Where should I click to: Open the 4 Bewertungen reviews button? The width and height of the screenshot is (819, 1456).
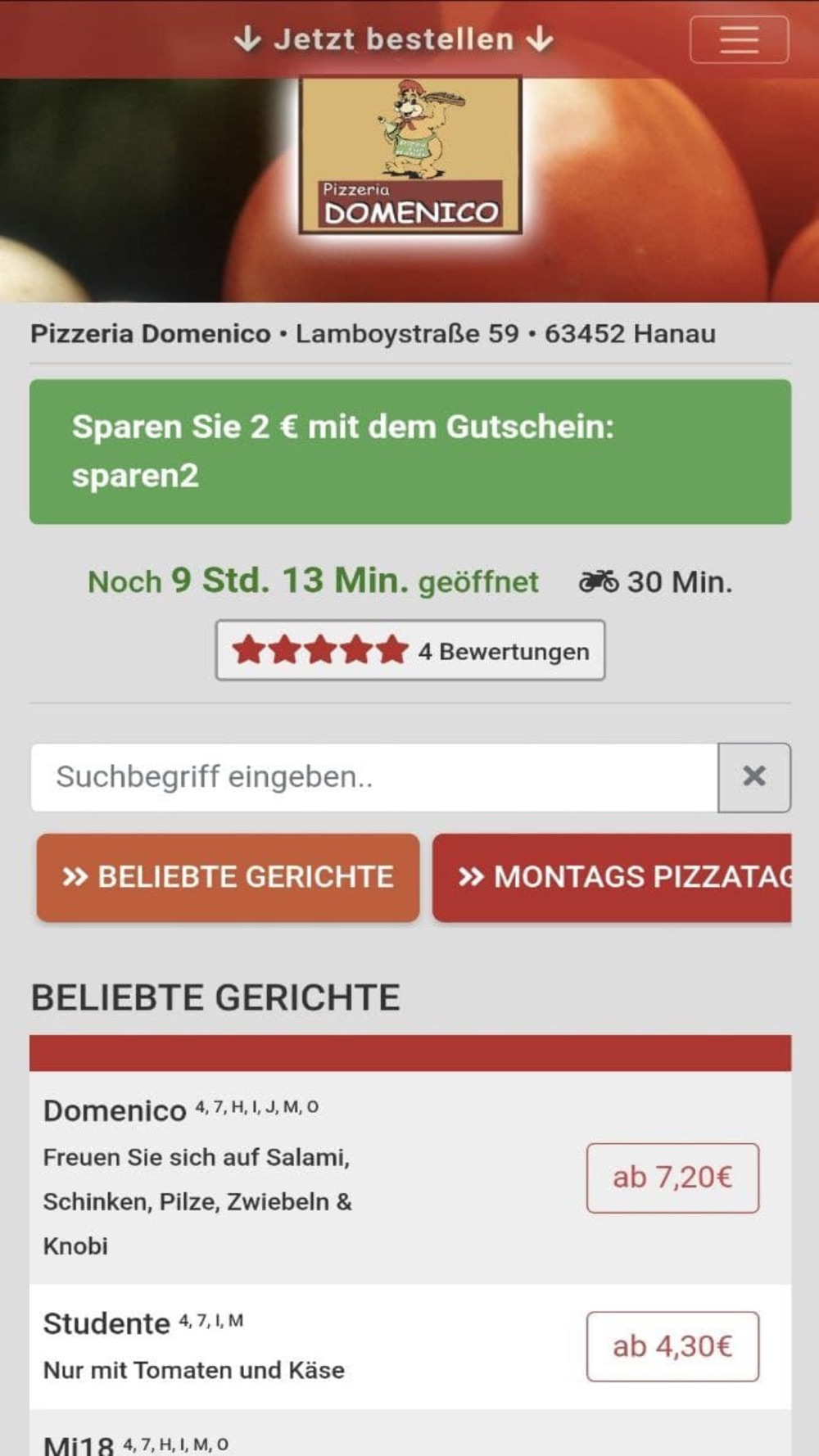tap(410, 650)
